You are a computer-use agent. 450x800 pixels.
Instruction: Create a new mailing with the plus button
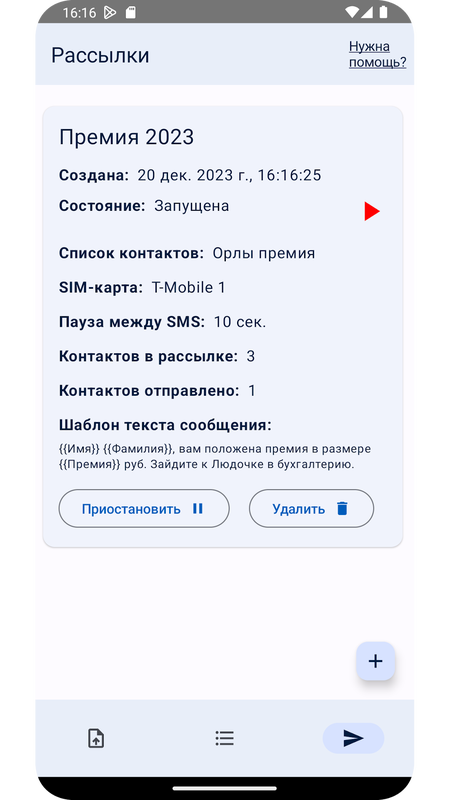coord(376,661)
